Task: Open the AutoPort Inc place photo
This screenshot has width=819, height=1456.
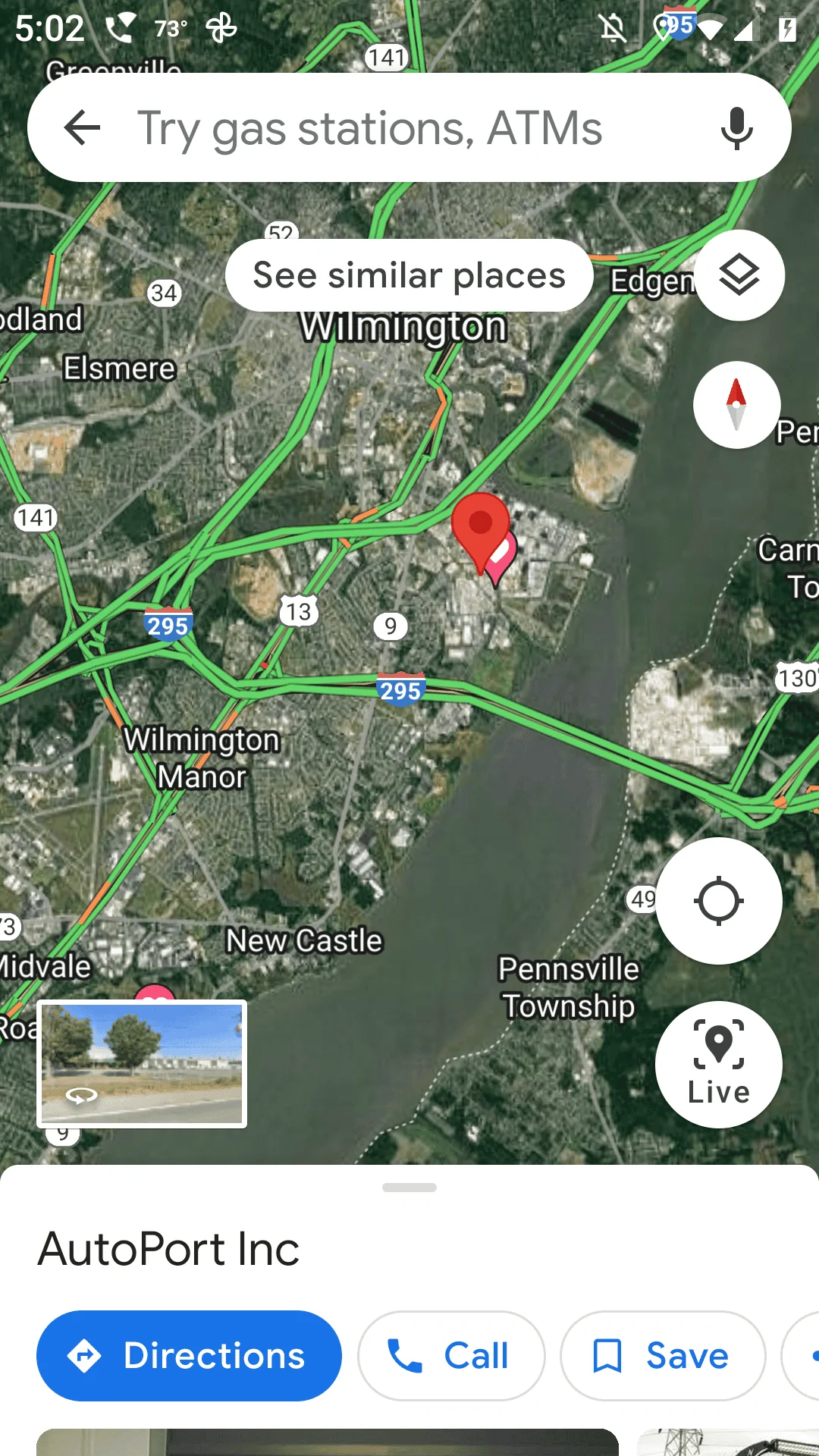Action: 327,1442
